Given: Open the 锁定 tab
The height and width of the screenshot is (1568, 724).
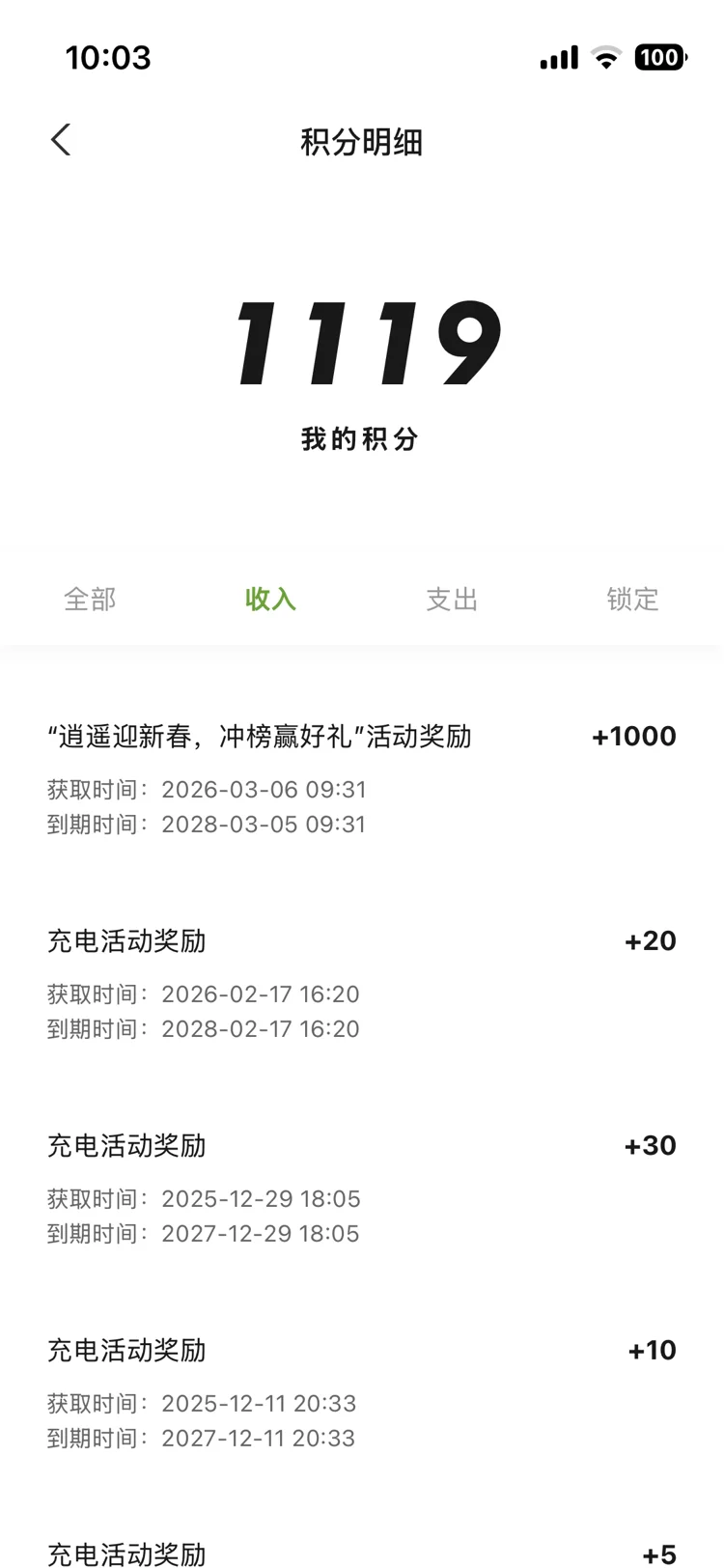Looking at the screenshot, I should click(x=632, y=600).
